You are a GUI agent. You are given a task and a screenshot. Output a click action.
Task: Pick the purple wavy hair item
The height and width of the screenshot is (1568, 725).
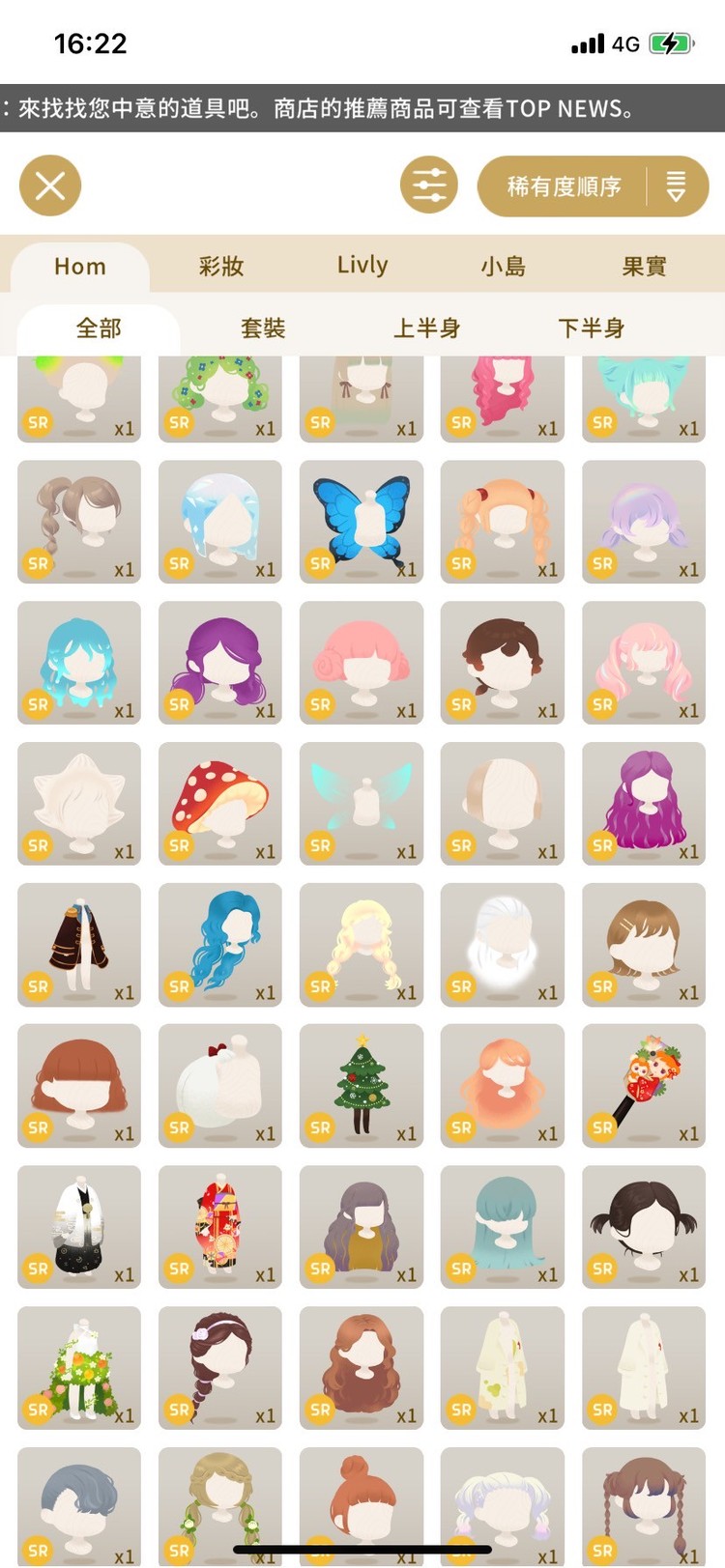644,804
